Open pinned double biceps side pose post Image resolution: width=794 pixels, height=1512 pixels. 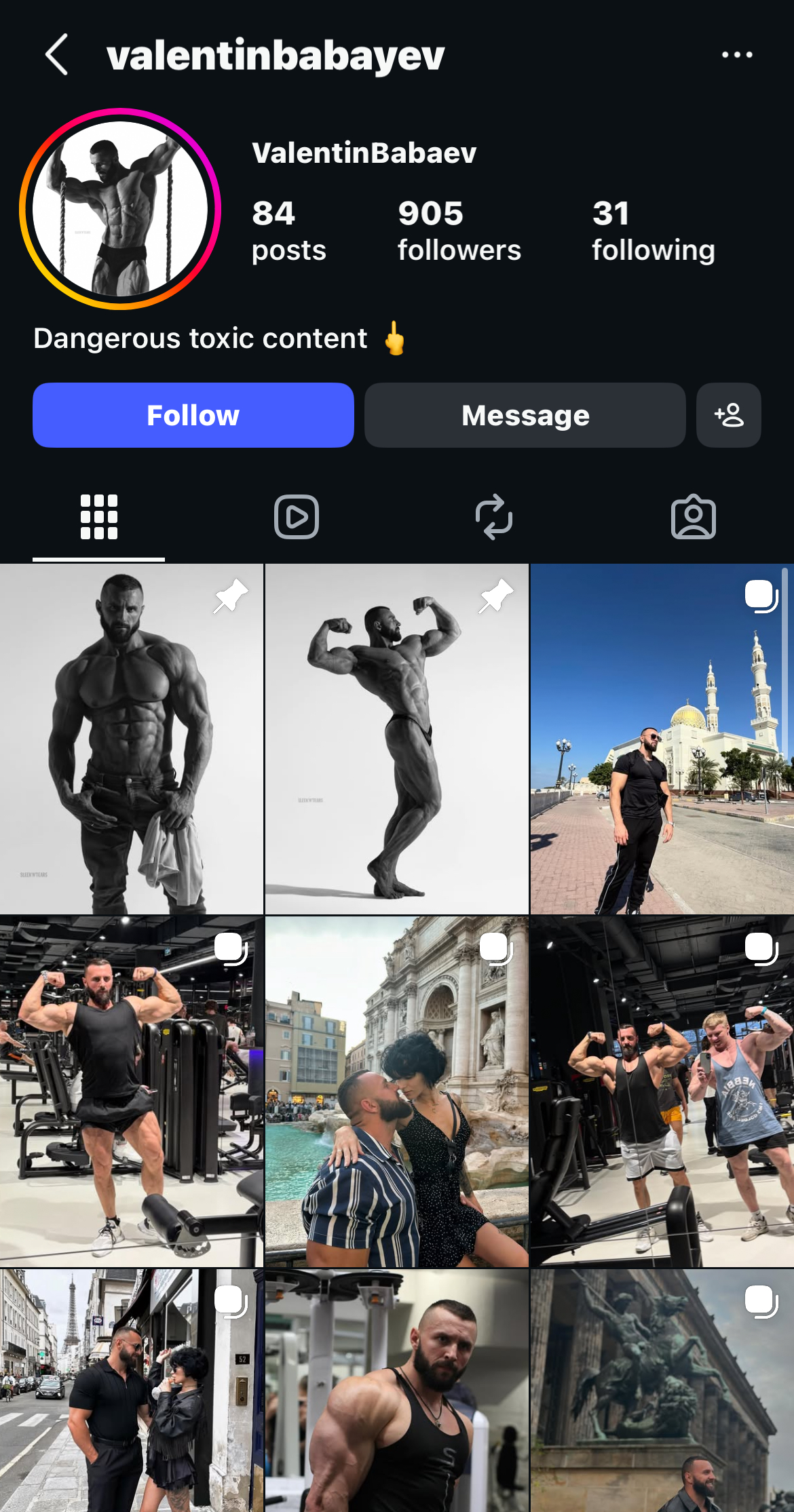396,739
